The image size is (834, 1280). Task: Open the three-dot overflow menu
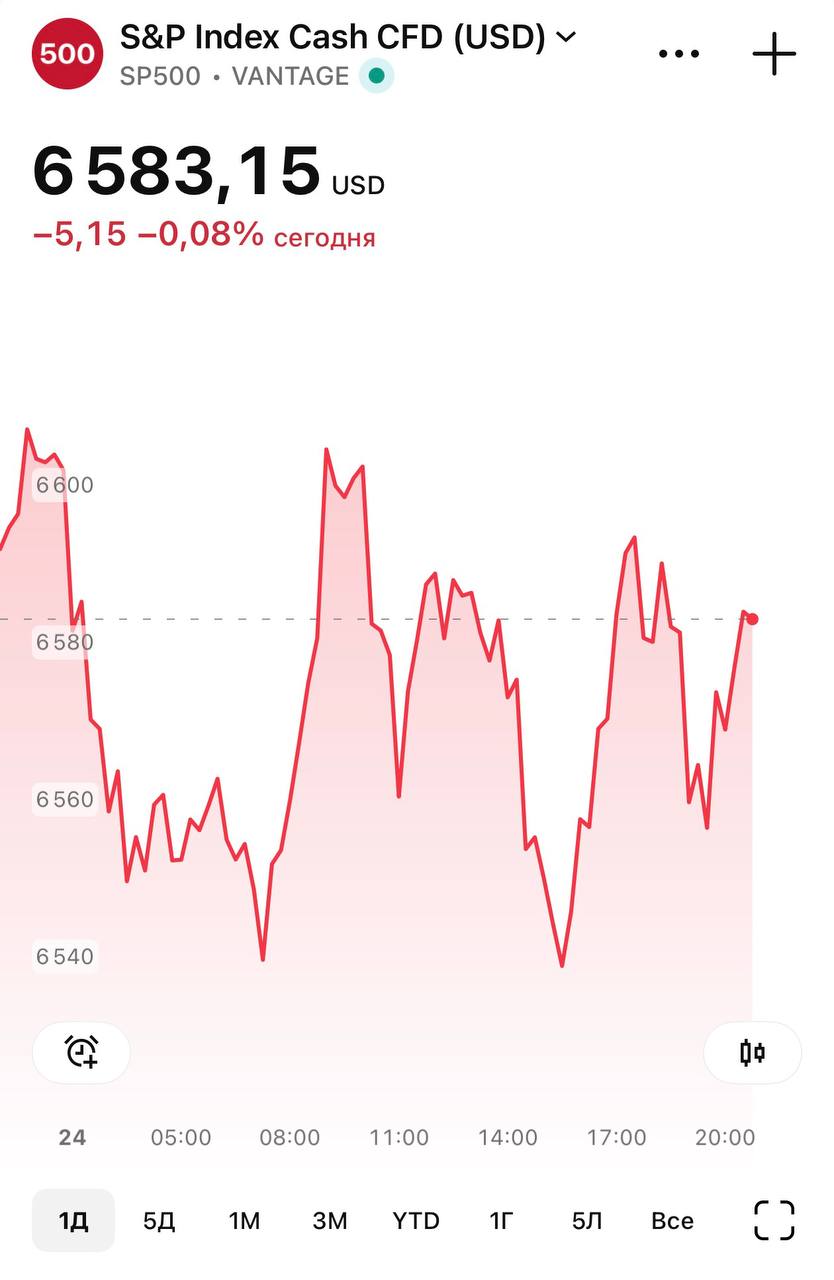(679, 54)
